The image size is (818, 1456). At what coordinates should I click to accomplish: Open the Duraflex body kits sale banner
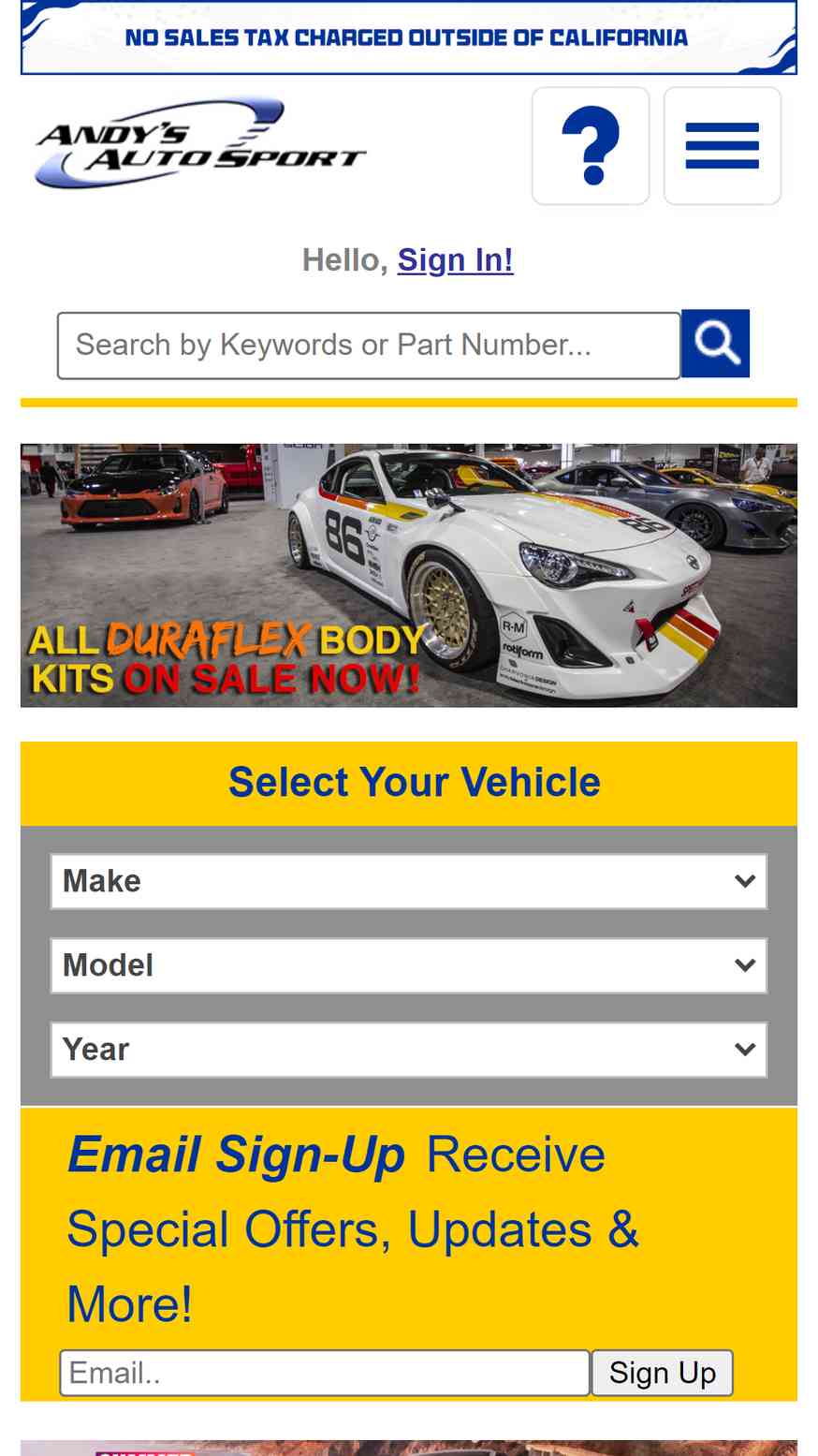pyautogui.click(x=409, y=575)
